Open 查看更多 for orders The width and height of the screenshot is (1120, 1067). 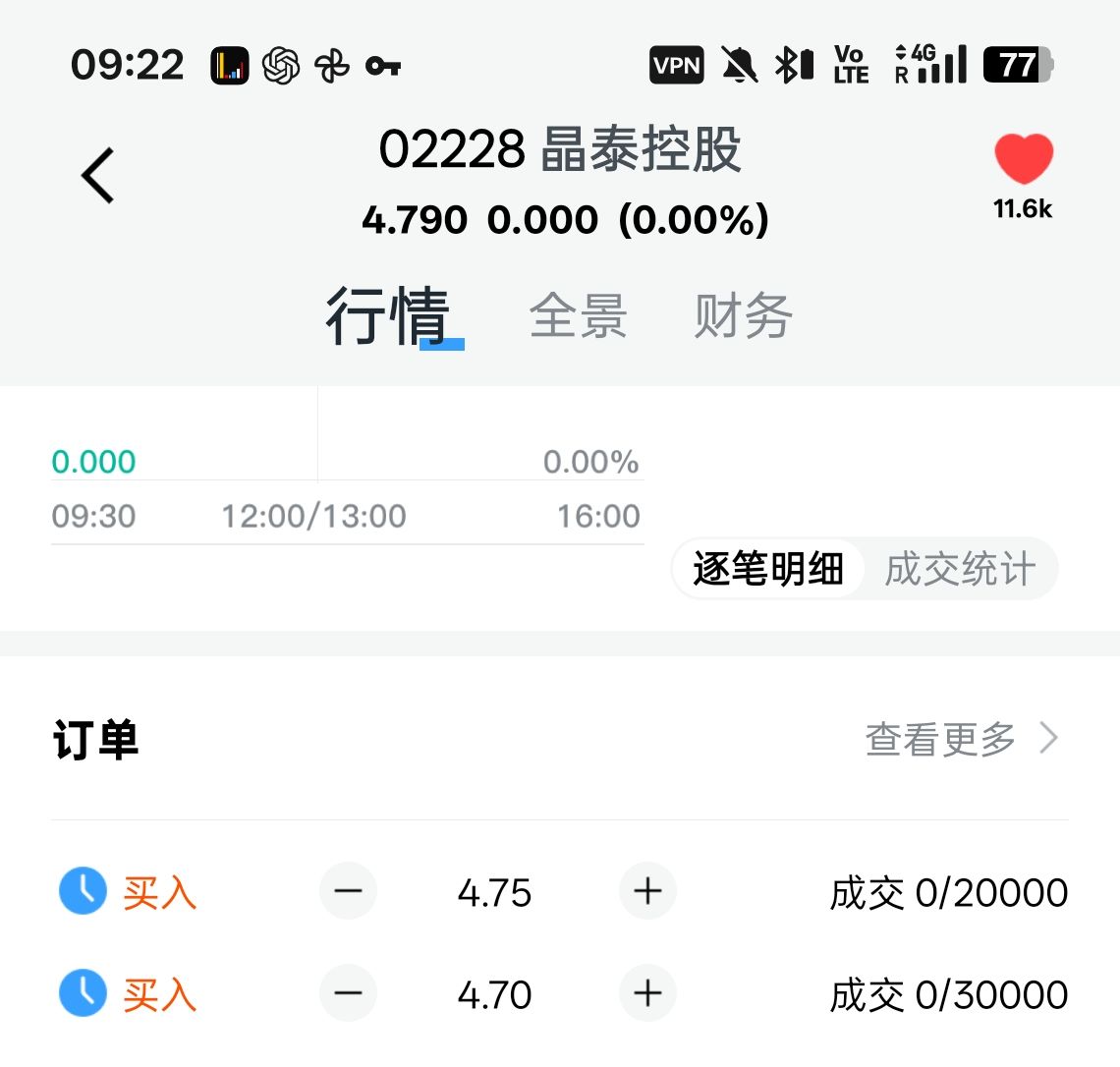coord(961,739)
